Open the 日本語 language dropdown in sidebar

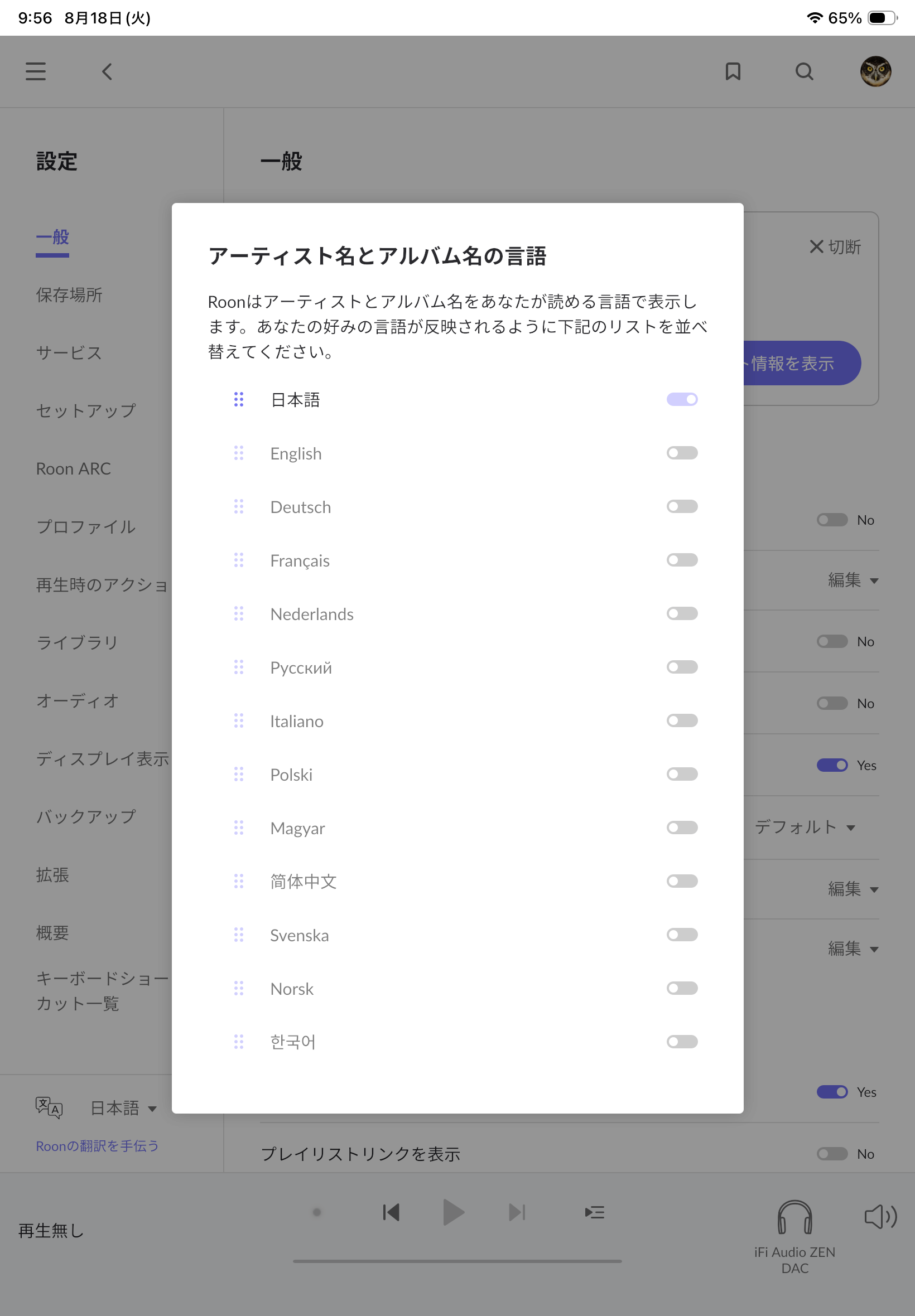pos(123,1108)
